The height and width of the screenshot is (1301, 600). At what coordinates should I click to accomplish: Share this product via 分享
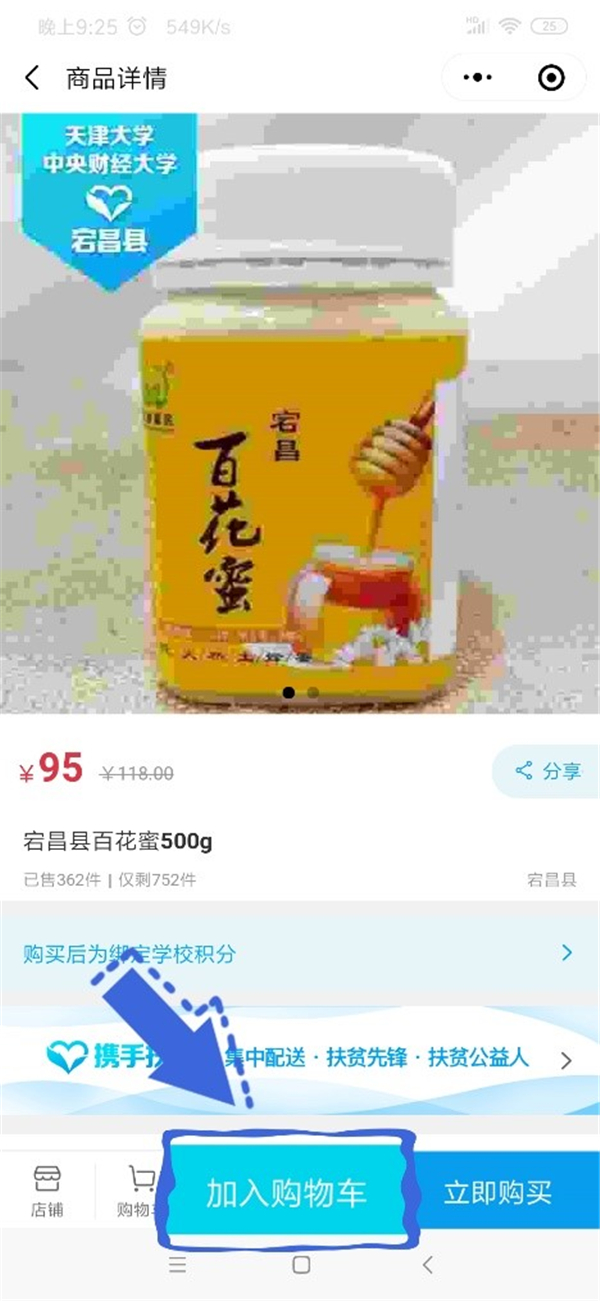(x=547, y=771)
